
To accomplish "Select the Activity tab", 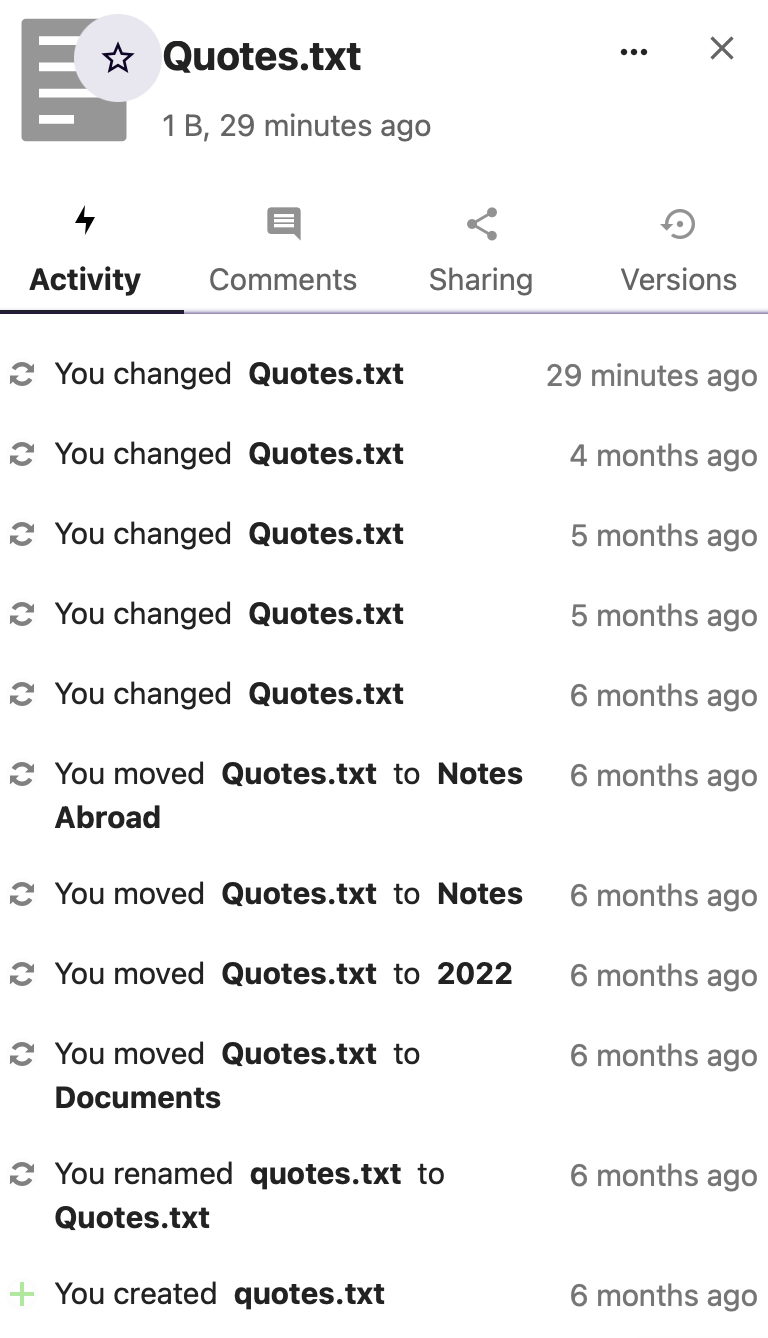I will 86,251.
